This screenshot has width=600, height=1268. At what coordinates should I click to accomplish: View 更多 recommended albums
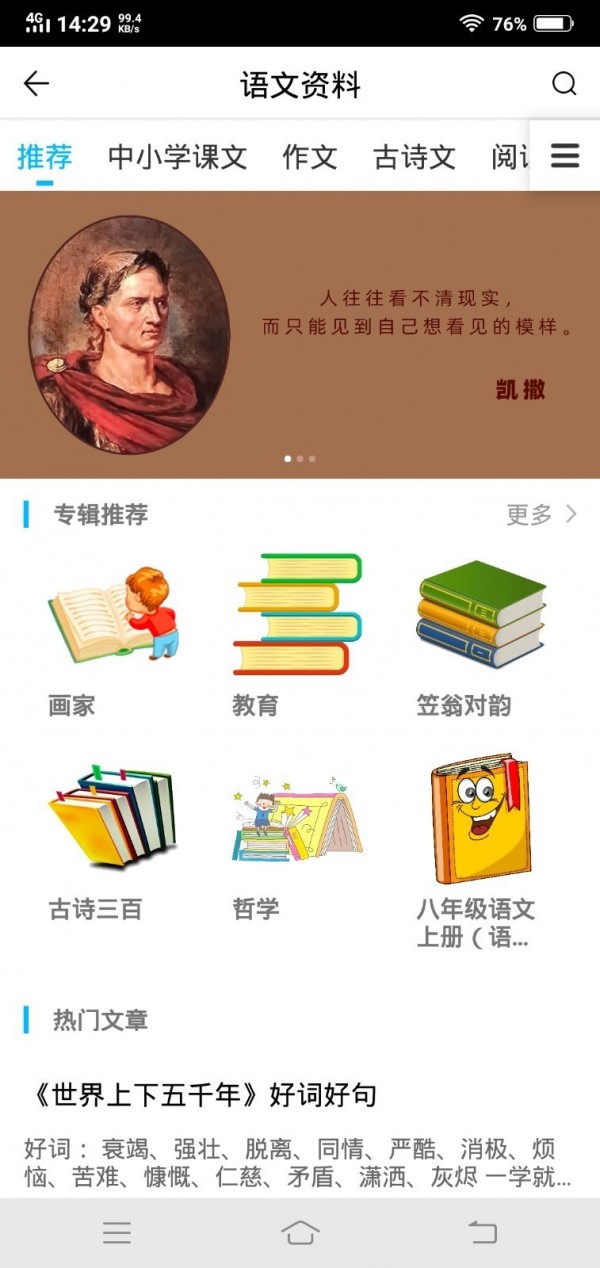point(541,514)
